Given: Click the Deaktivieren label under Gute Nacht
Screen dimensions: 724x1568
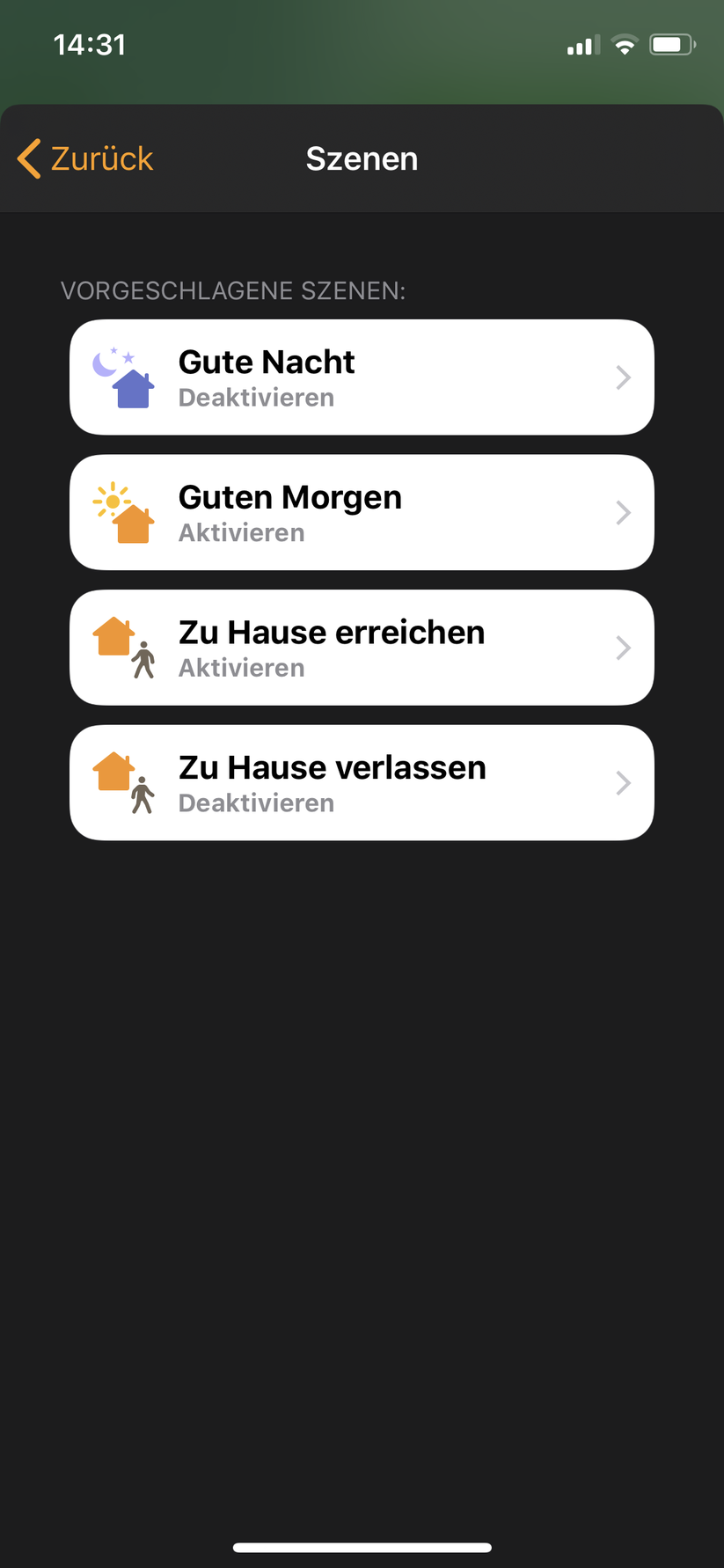Looking at the screenshot, I should [256, 397].
